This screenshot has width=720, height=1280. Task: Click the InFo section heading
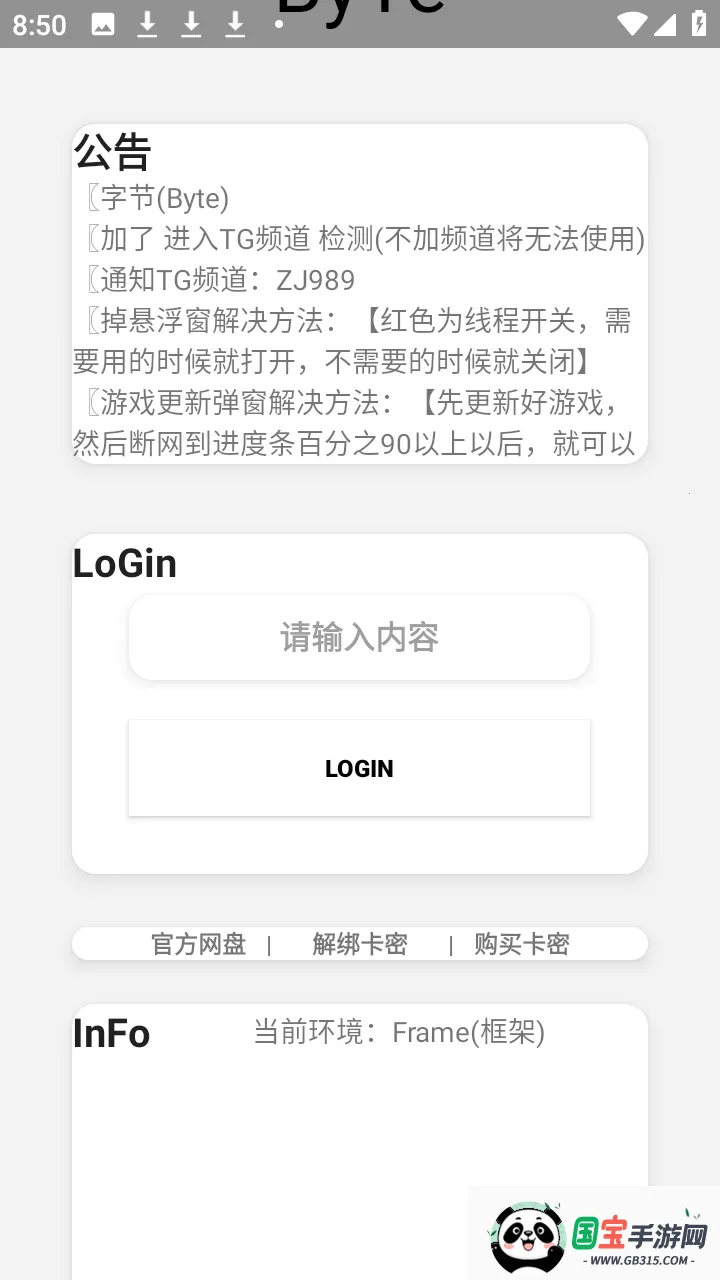[x=112, y=1033]
